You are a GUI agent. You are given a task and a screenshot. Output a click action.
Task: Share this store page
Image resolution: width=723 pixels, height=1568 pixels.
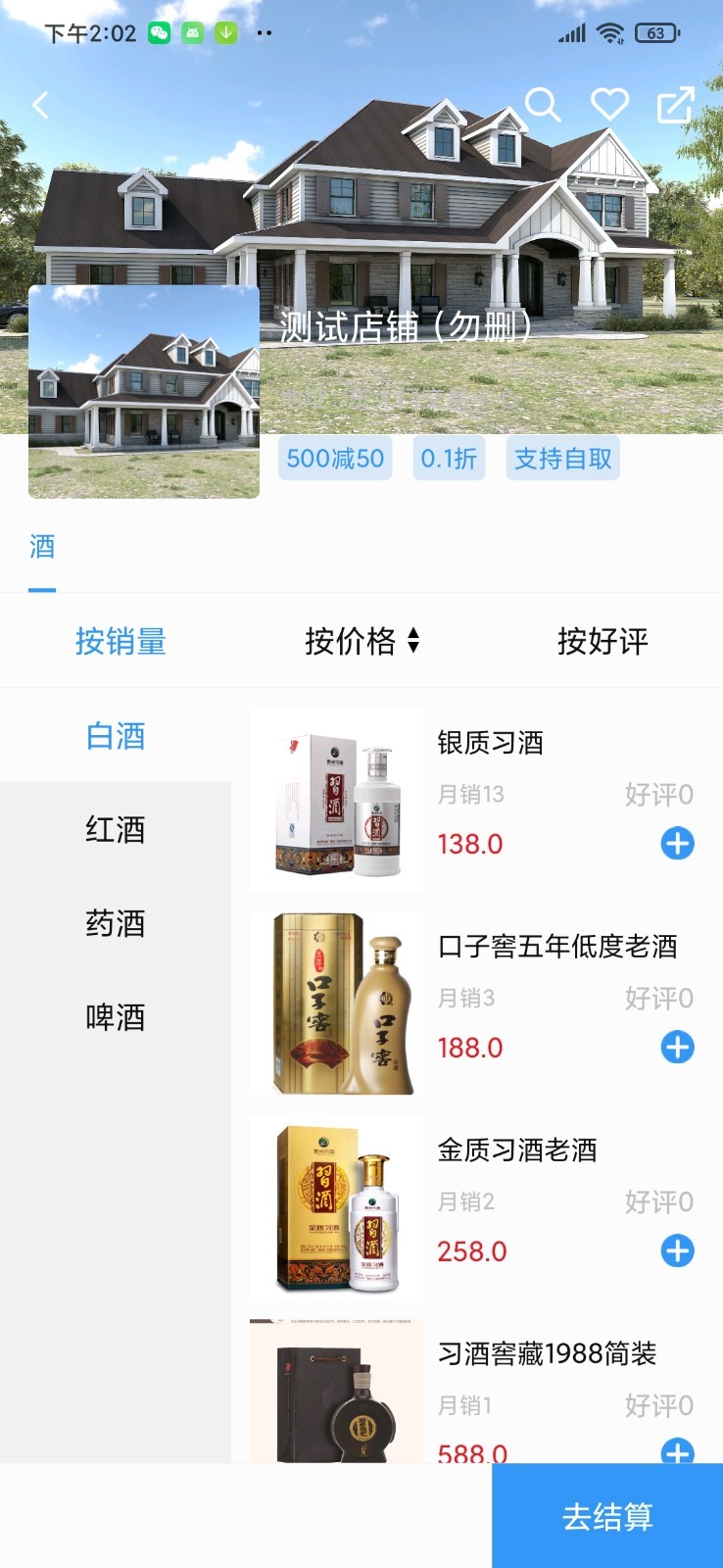(675, 105)
